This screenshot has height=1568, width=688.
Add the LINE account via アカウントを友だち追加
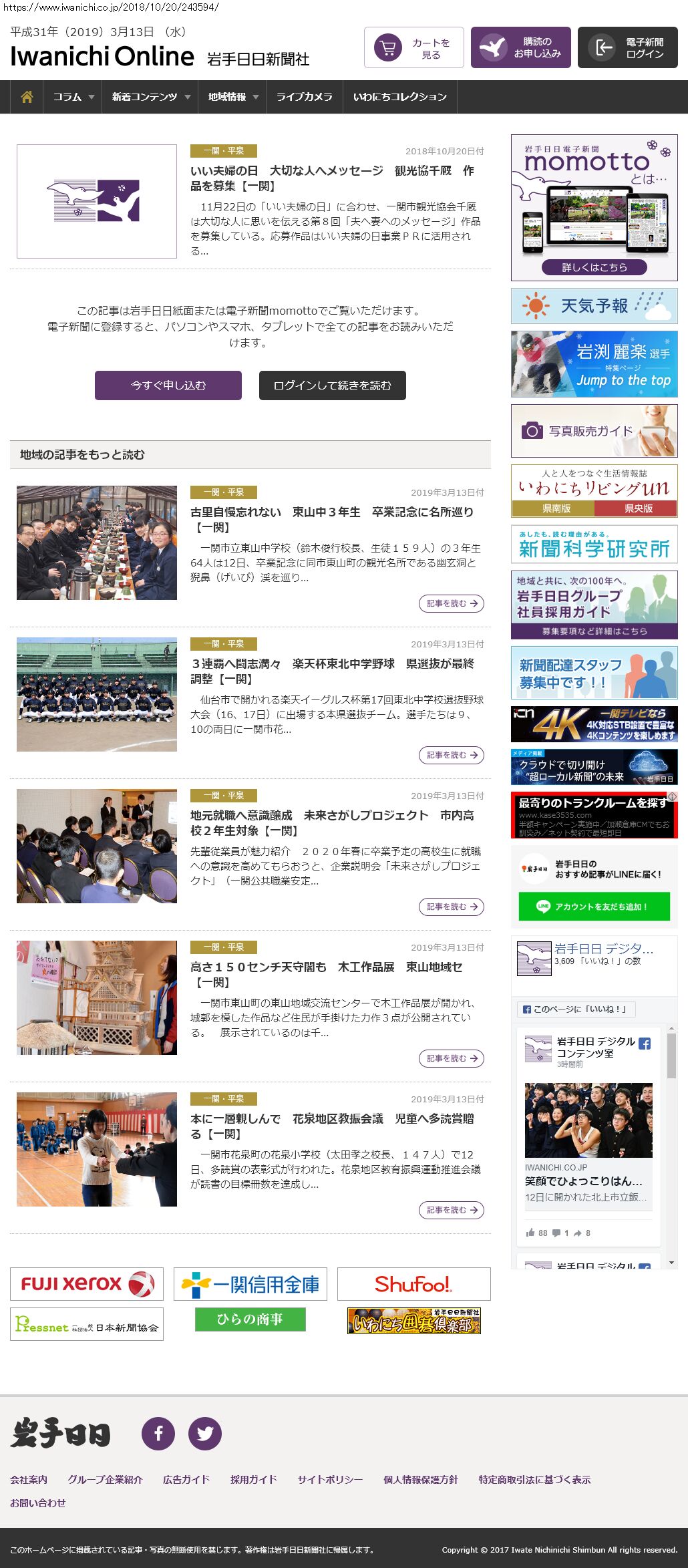[594, 907]
